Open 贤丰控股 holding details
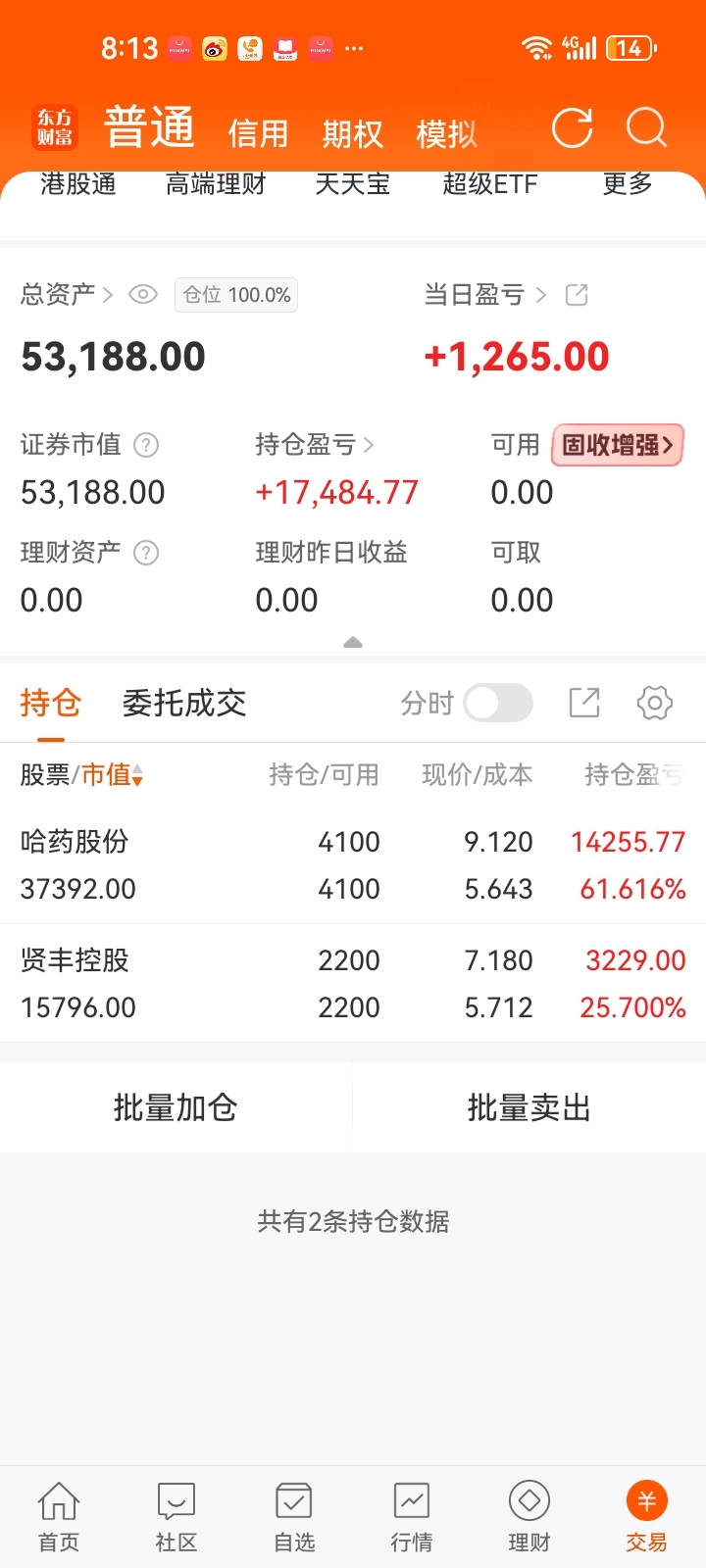This screenshot has height=1568, width=706. click(353, 984)
